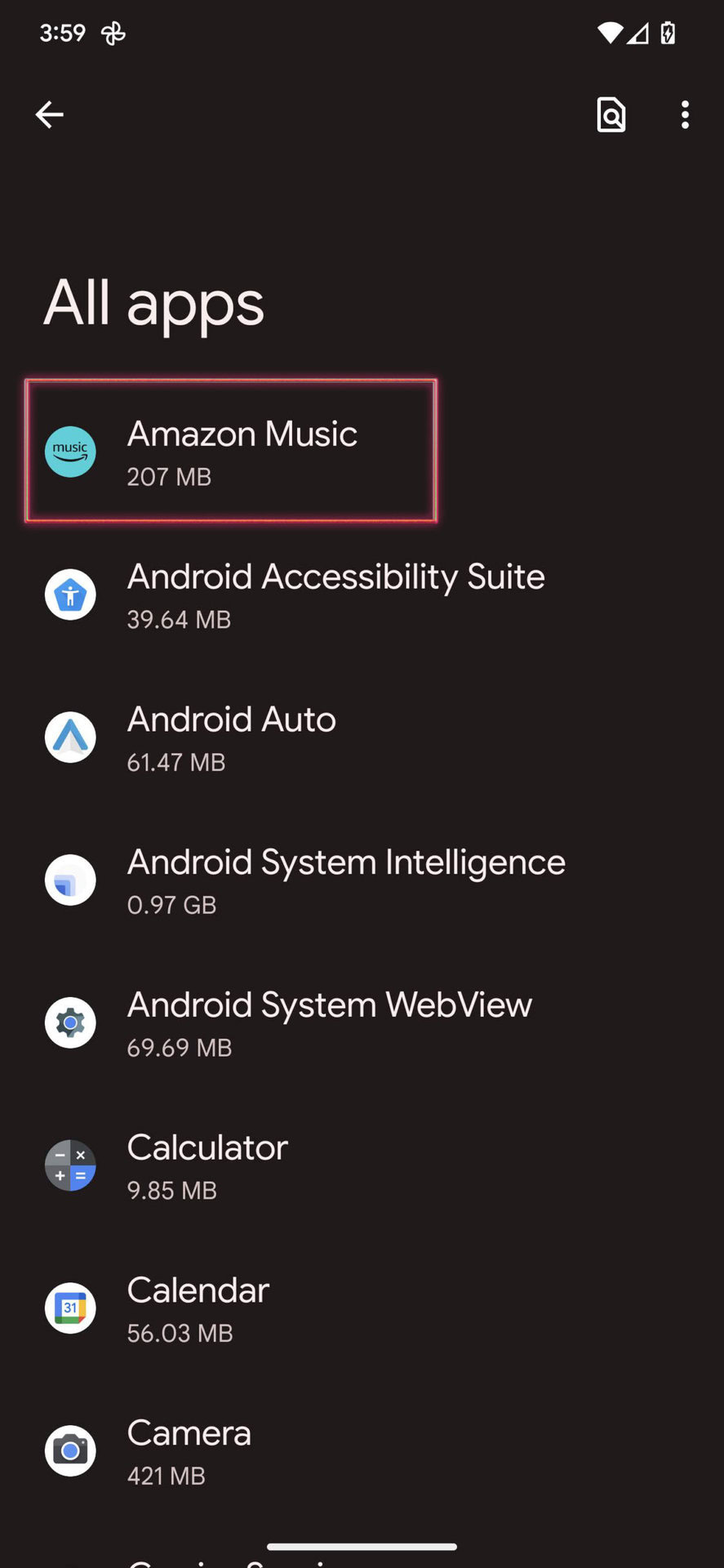This screenshot has height=1568, width=724.
Task: View Android System WebView app info
Action: coord(329,1023)
